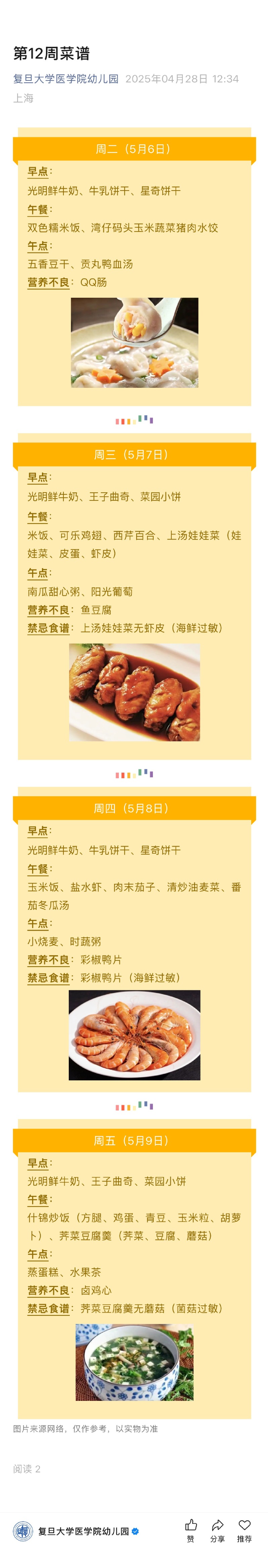This screenshot has height=1568, width=268.
Task: Recommend the article with 推荐 heart
Action: [x=244, y=1529]
